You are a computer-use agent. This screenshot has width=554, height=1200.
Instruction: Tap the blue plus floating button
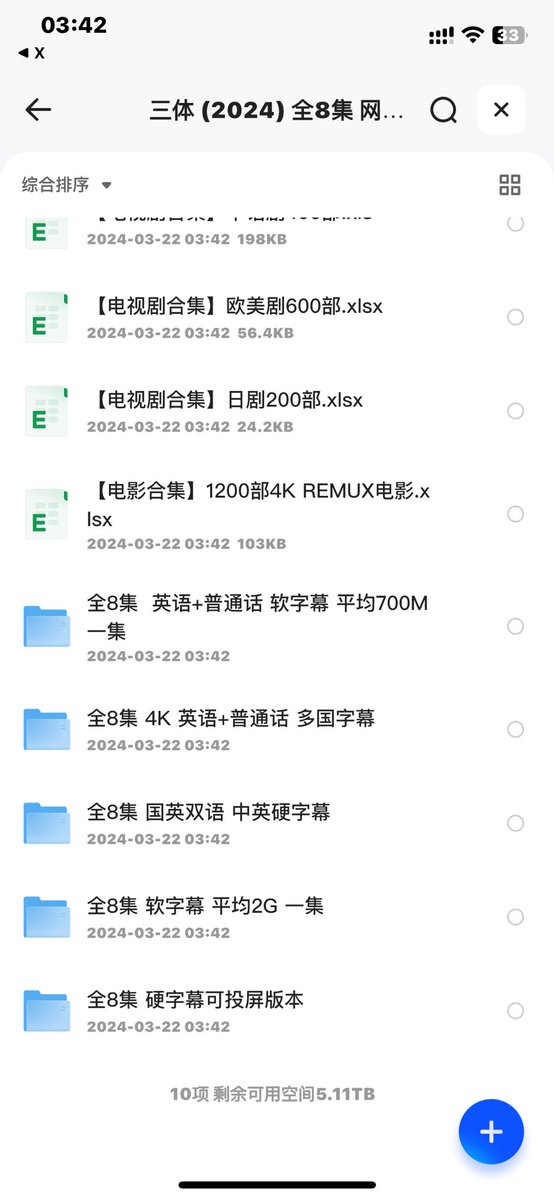[x=491, y=1132]
